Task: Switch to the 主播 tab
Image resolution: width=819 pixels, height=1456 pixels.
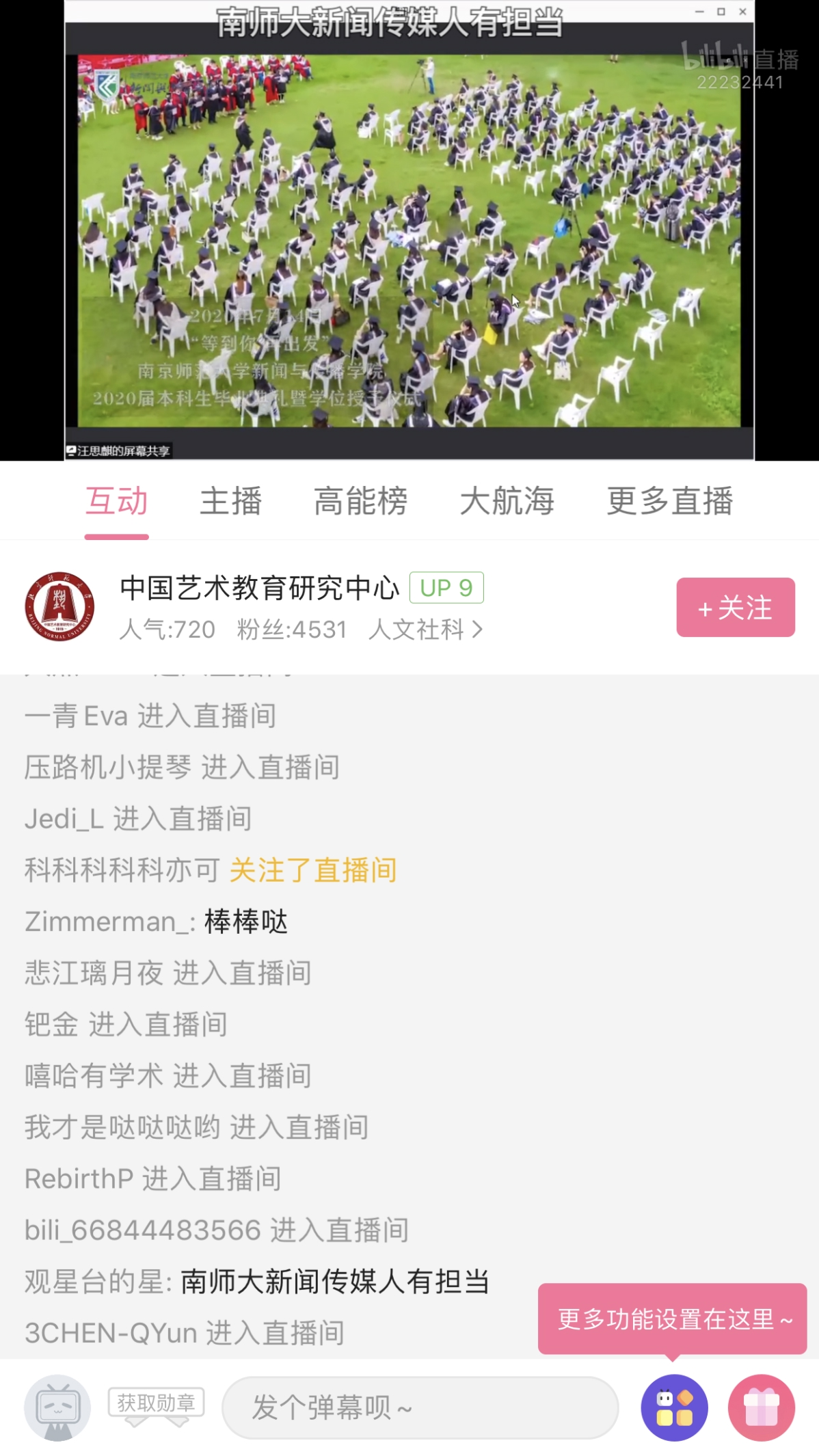Action: click(230, 501)
